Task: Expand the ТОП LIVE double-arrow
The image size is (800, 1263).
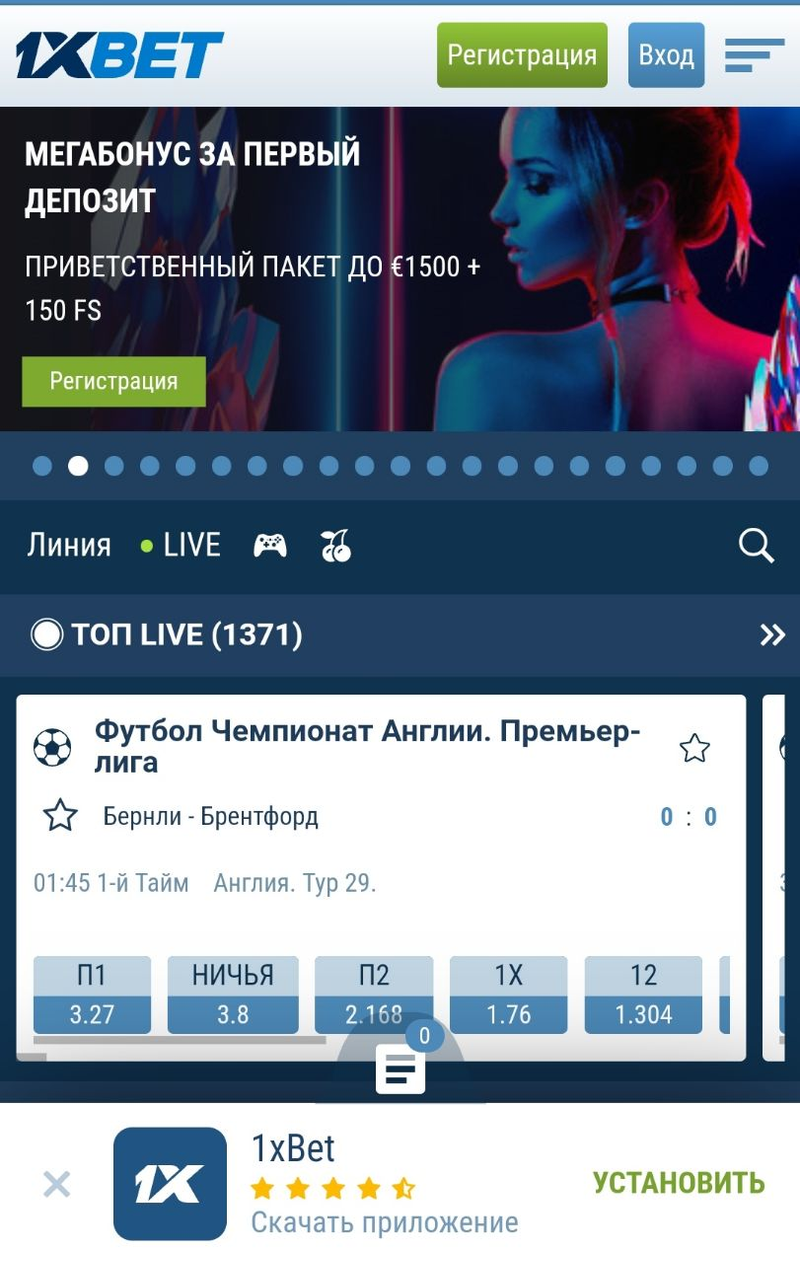Action: click(772, 634)
